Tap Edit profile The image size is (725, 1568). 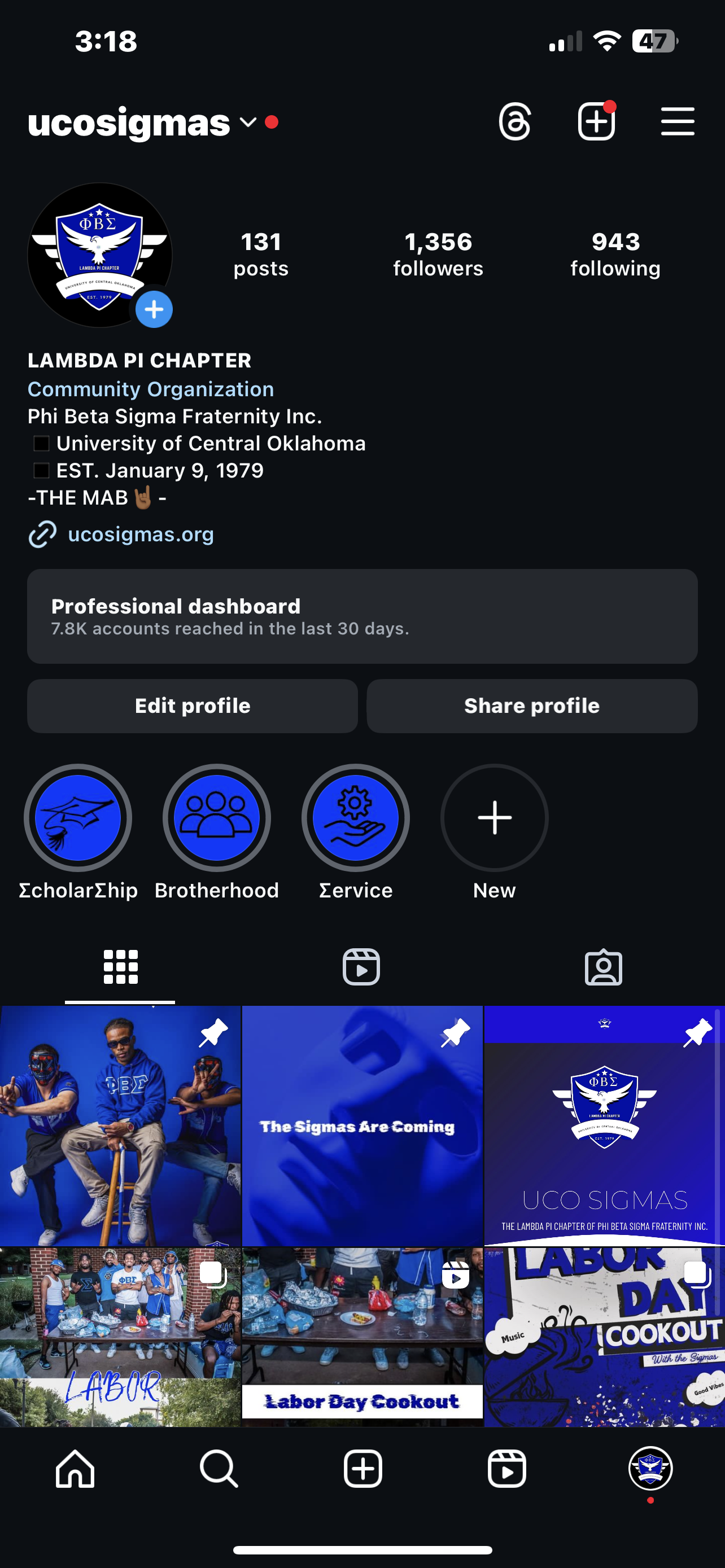pos(193,706)
